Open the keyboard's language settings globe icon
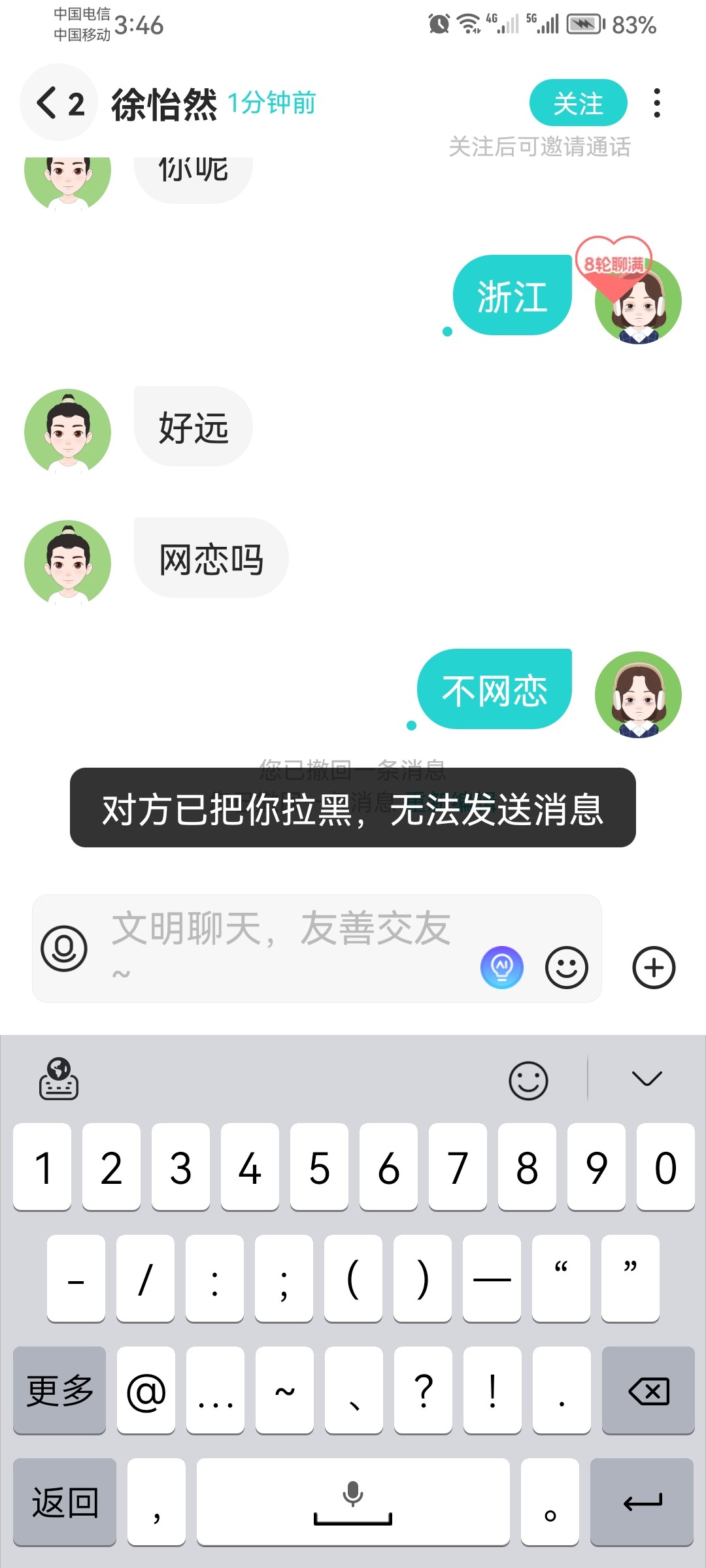Viewport: 706px width, 1568px height. (59, 1079)
